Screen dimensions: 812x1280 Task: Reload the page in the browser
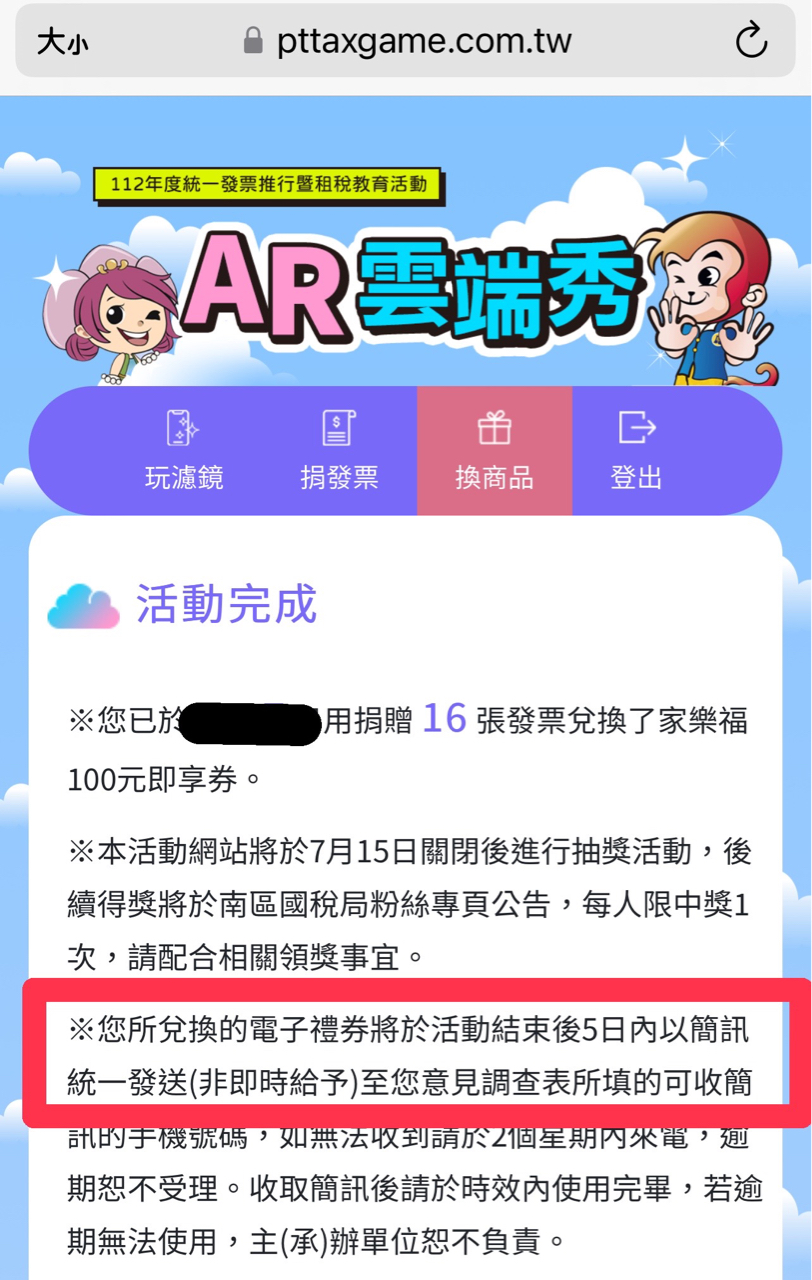[x=751, y=41]
